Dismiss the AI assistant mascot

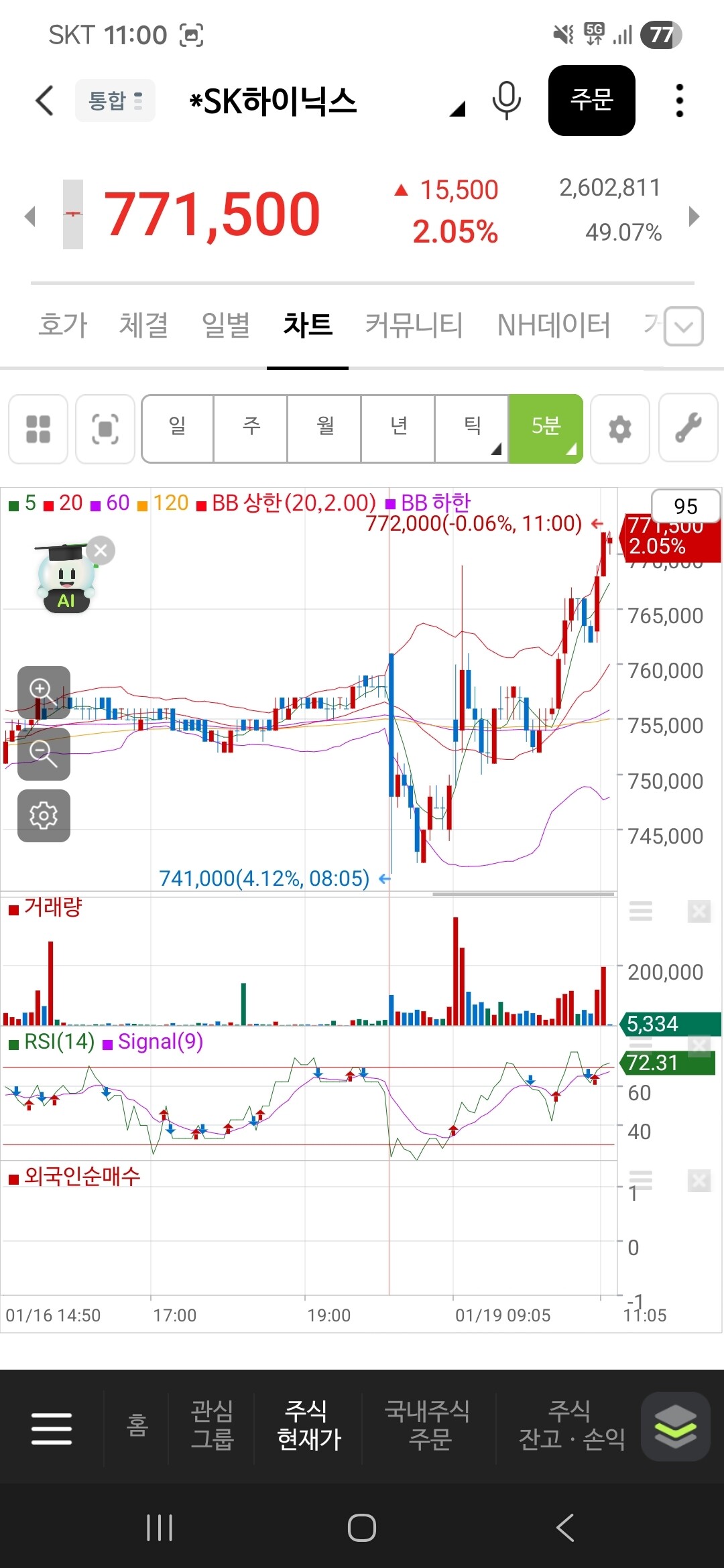click(x=101, y=551)
